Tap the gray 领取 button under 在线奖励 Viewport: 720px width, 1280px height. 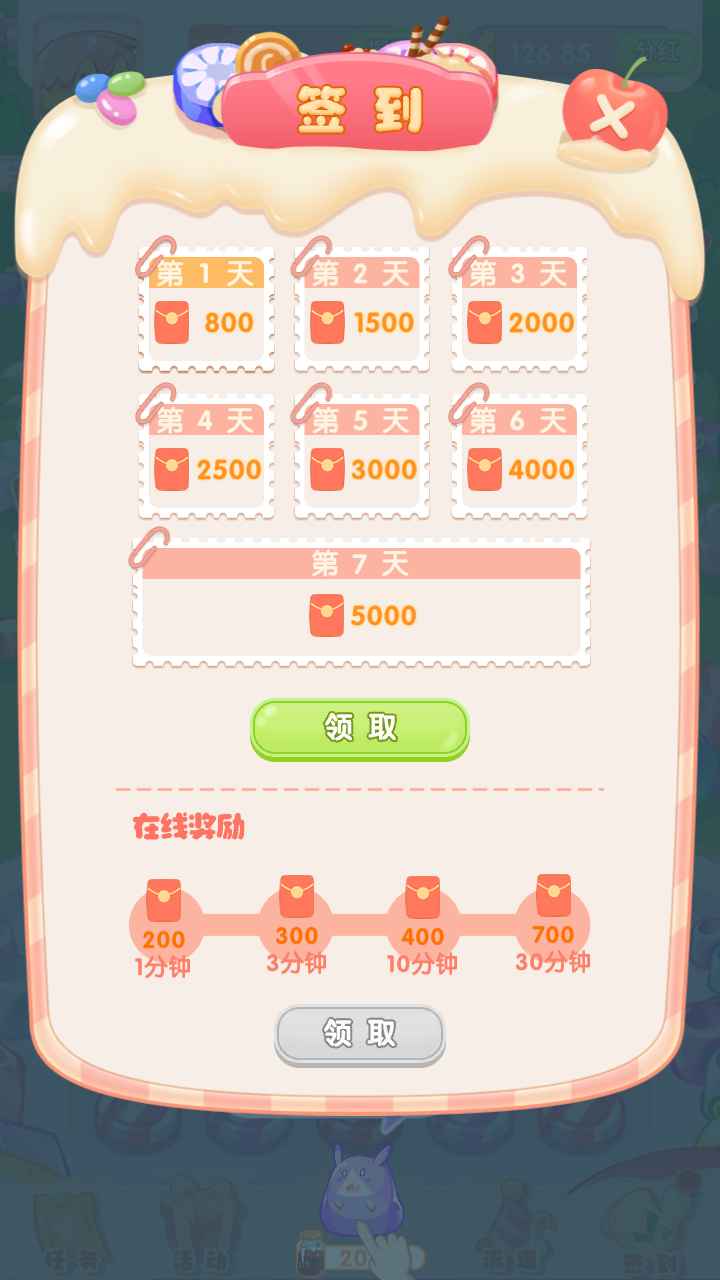(360, 1033)
